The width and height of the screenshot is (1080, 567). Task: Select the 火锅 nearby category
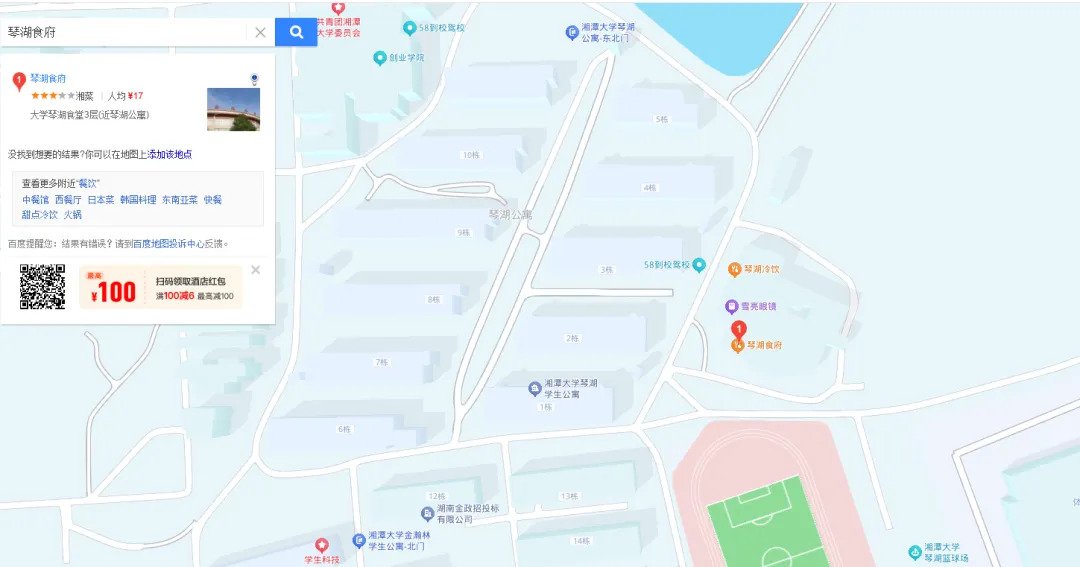point(73,214)
